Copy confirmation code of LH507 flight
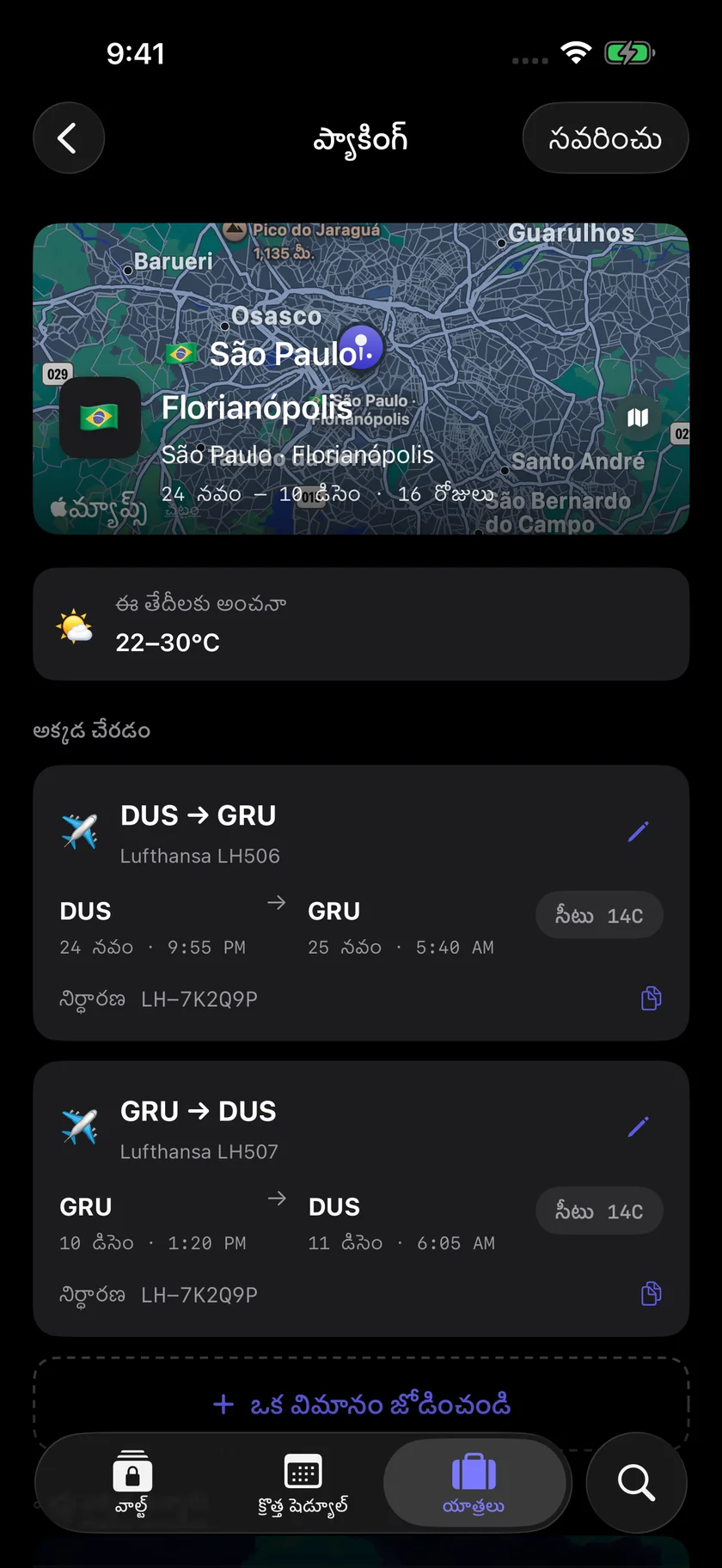 [x=652, y=1294]
